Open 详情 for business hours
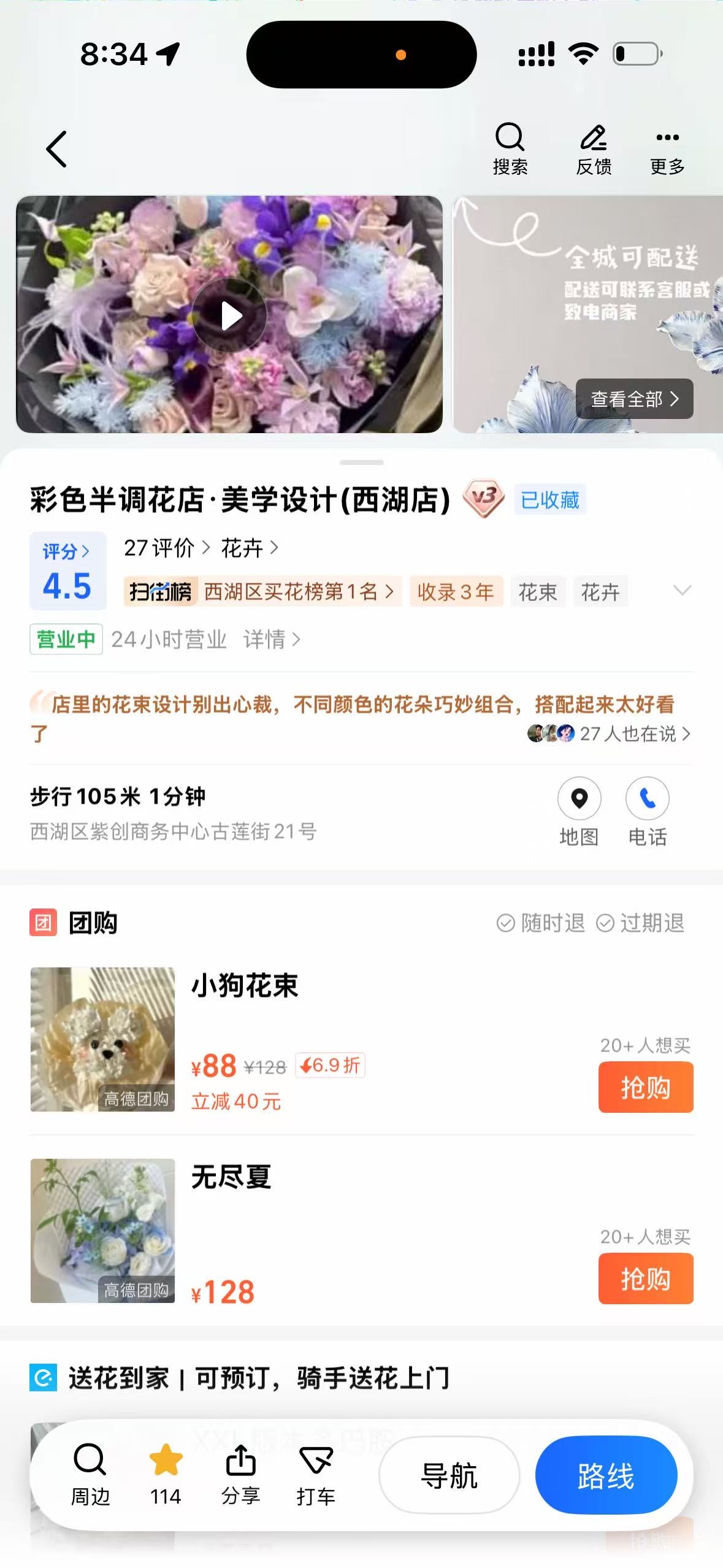The image size is (723, 1568). [272, 639]
